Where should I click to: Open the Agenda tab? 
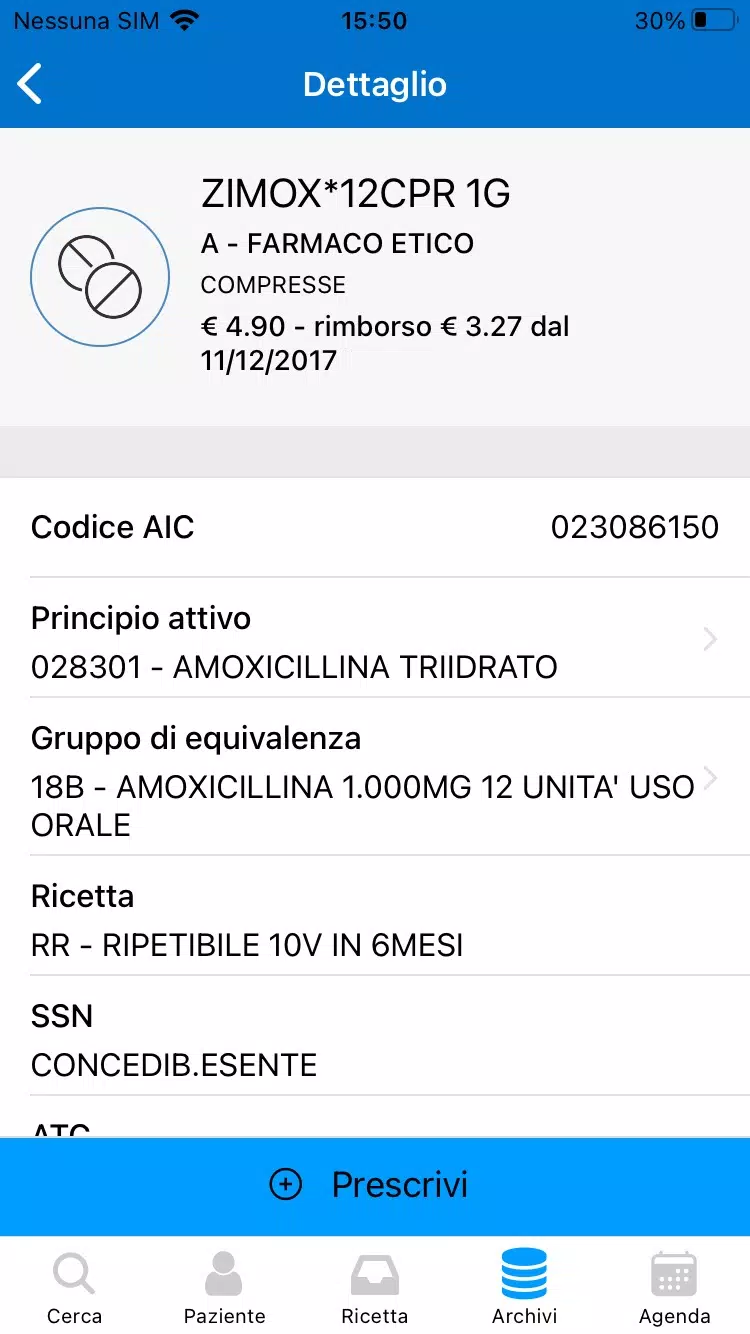tap(675, 1286)
